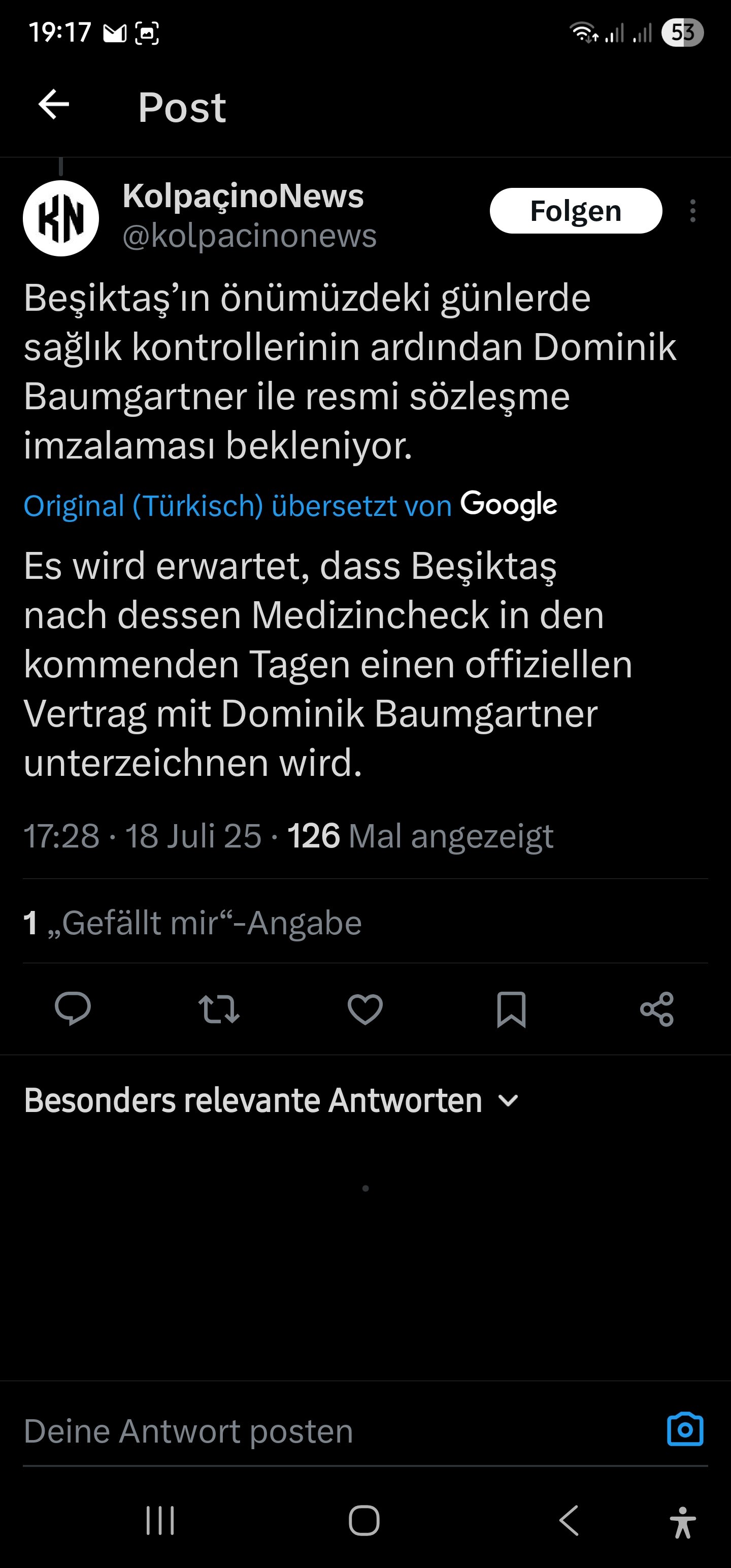Open the post's three-dot overflow menu

(x=692, y=211)
